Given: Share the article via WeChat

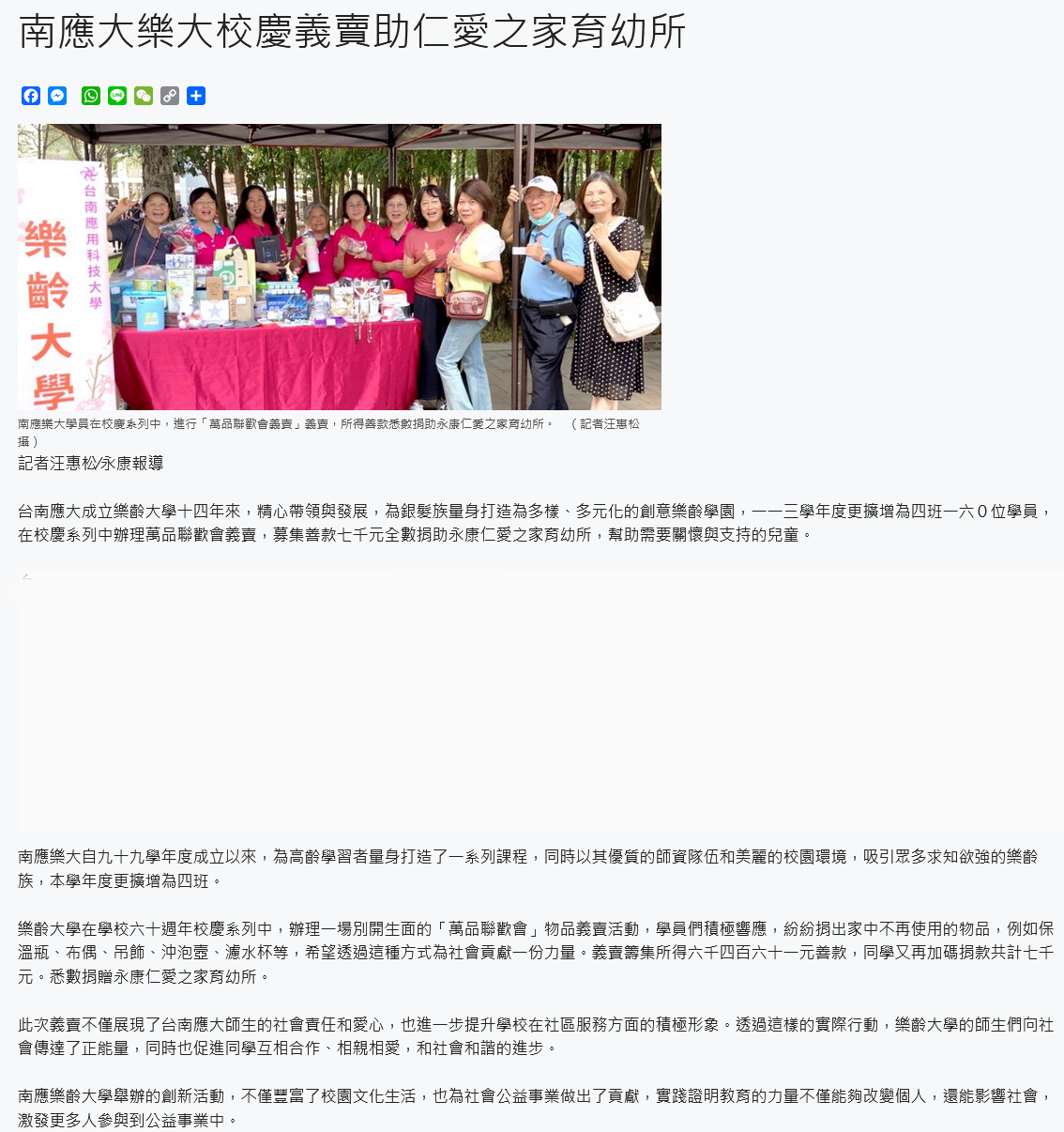Looking at the screenshot, I should click(144, 96).
